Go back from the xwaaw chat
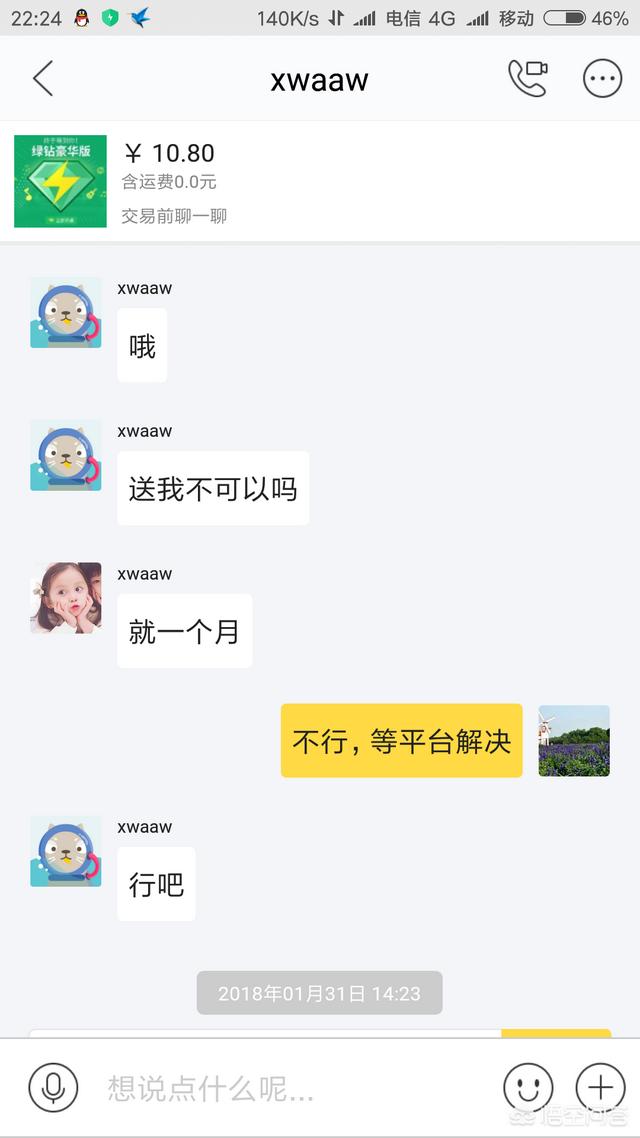Image resolution: width=640 pixels, height=1138 pixels. [42, 78]
